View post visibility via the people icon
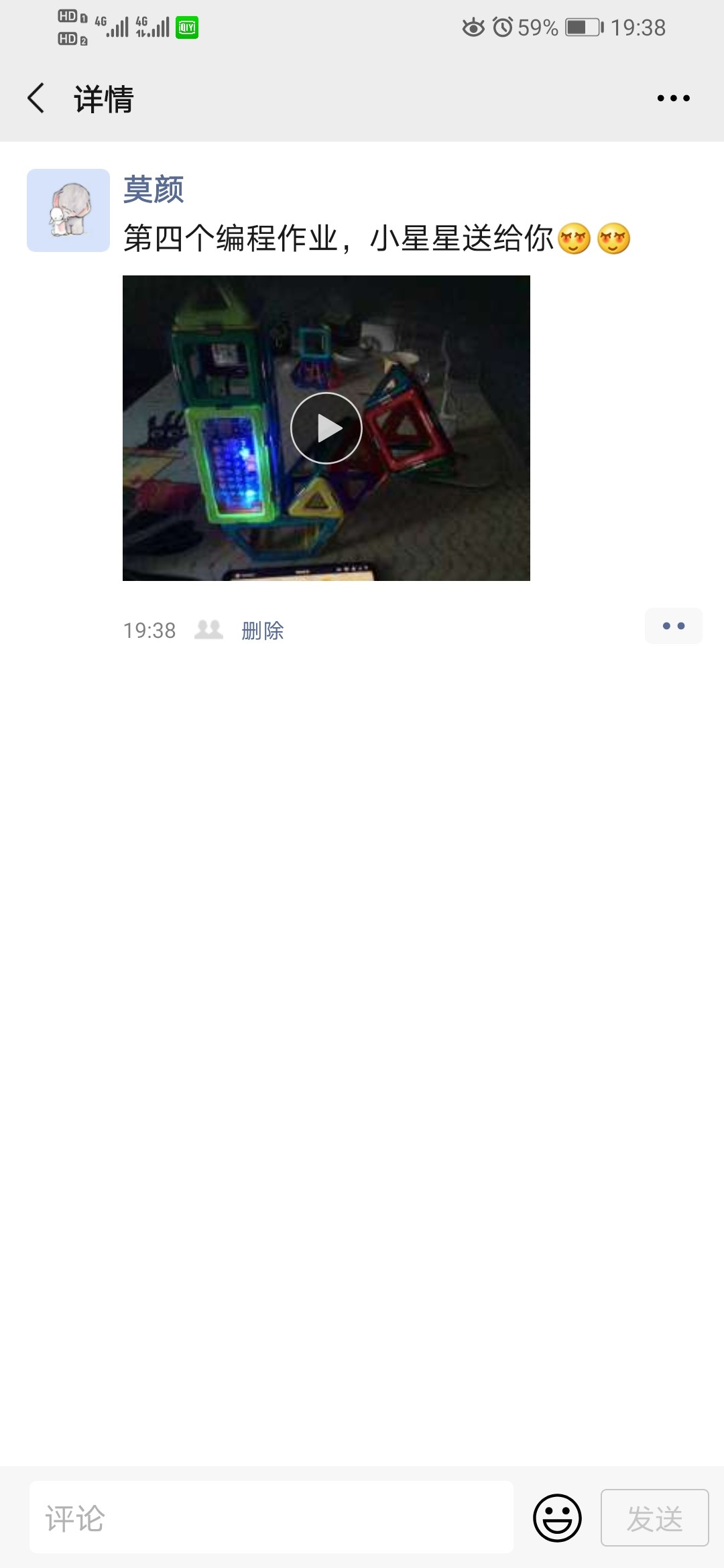The height and width of the screenshot is (1568, 724). click(x=208, y=630)
